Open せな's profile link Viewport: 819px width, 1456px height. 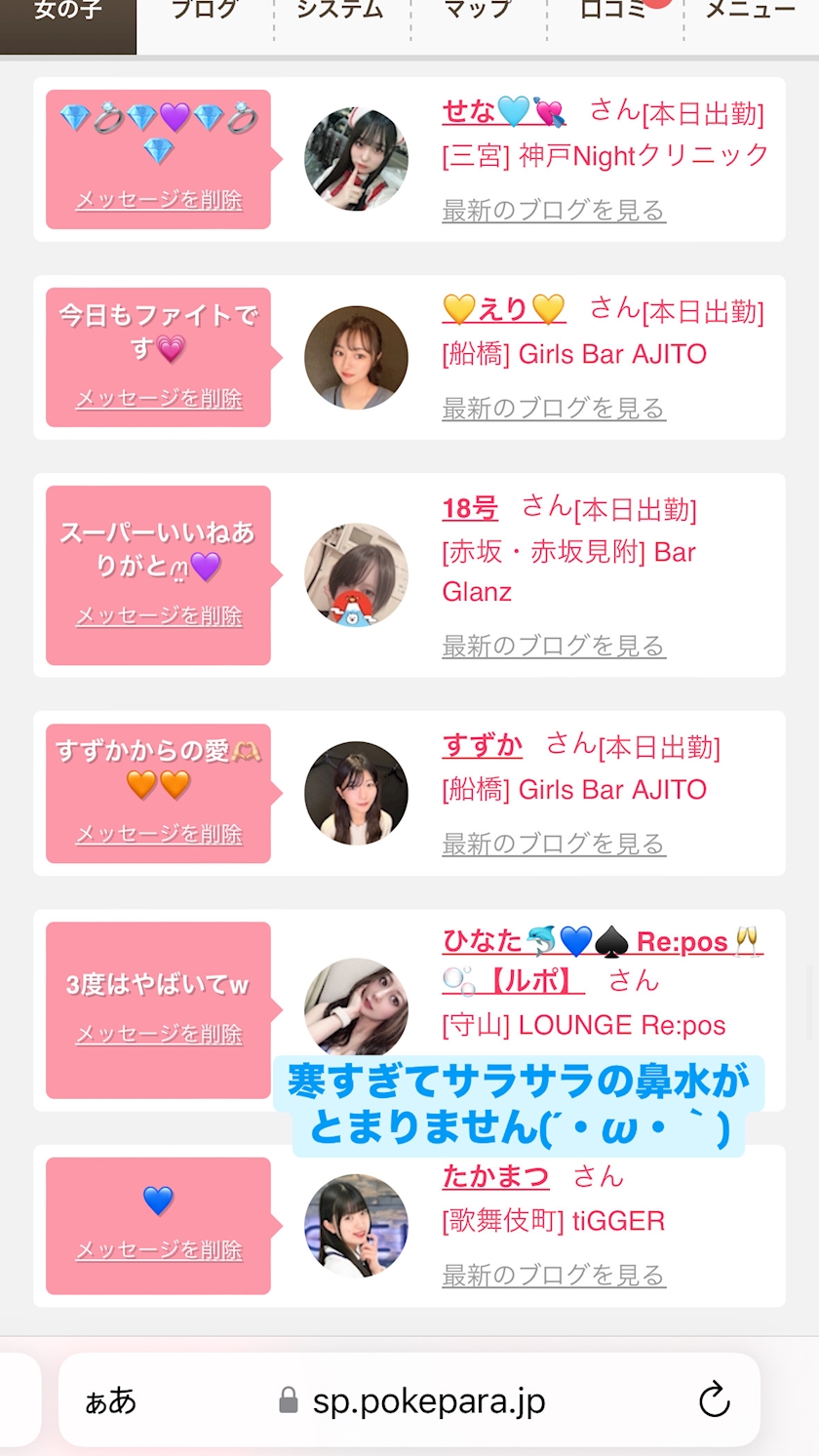pos(503,112)
